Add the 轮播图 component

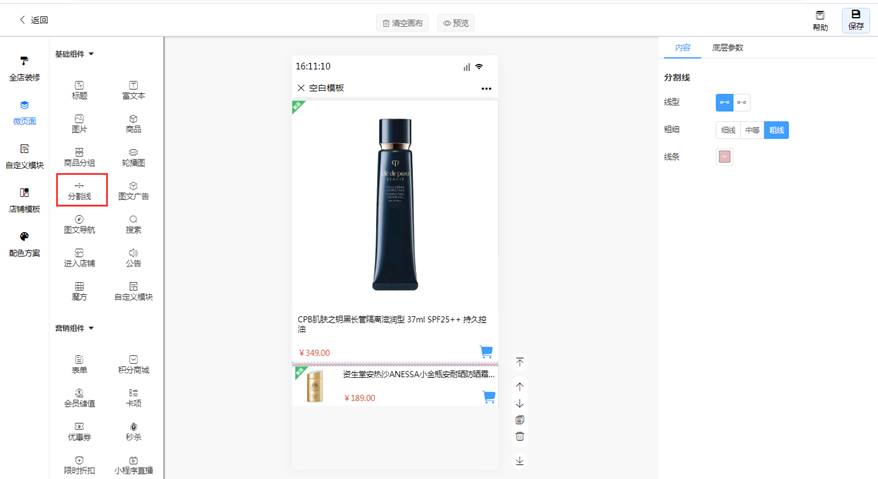click(x=133, y=156)
